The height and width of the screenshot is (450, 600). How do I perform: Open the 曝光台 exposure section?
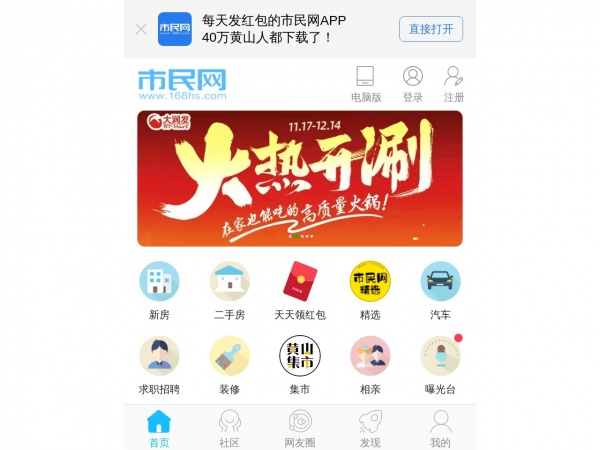tap(440, 365)
